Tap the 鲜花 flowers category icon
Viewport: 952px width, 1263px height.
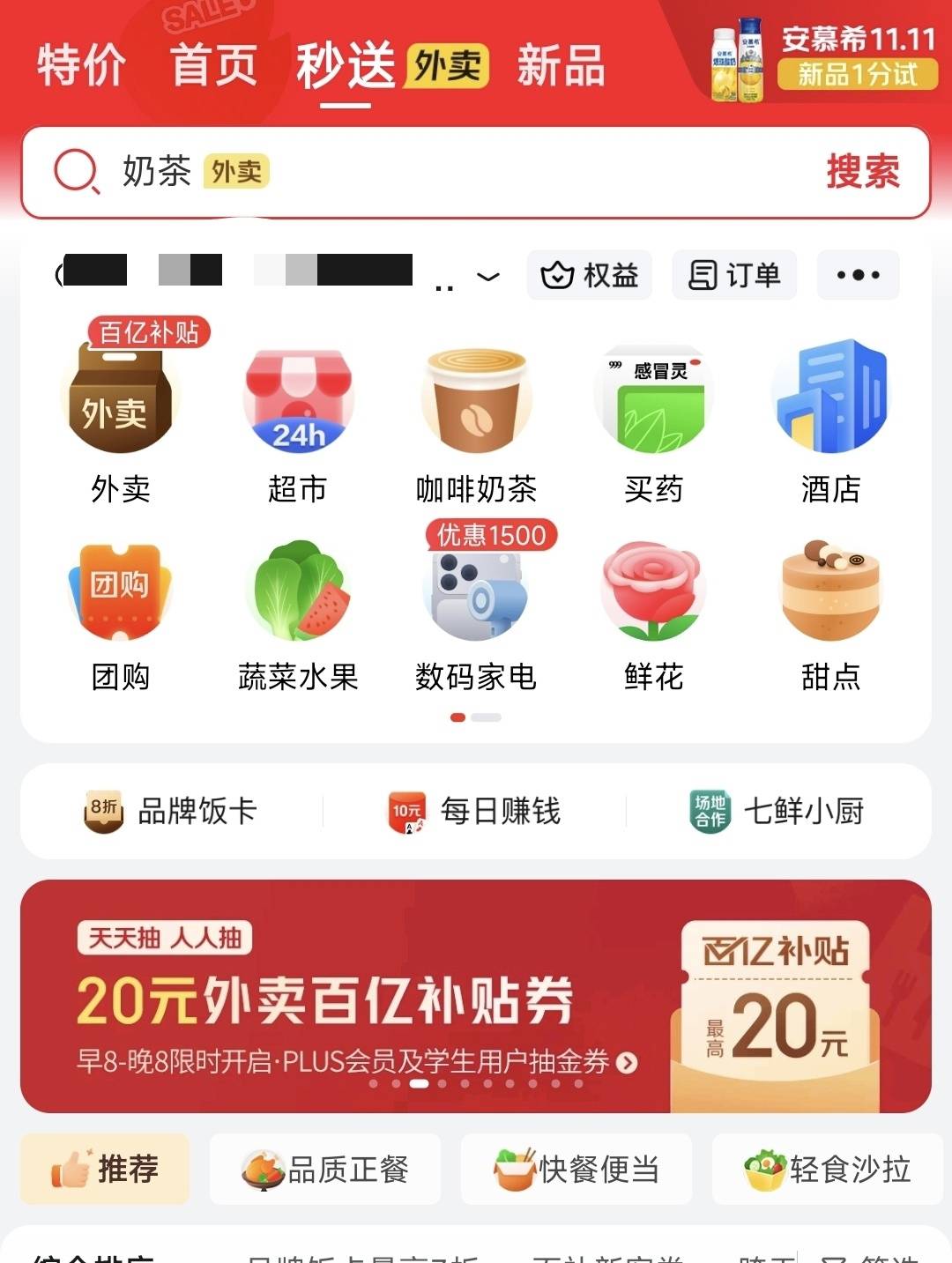pos(652,591)
